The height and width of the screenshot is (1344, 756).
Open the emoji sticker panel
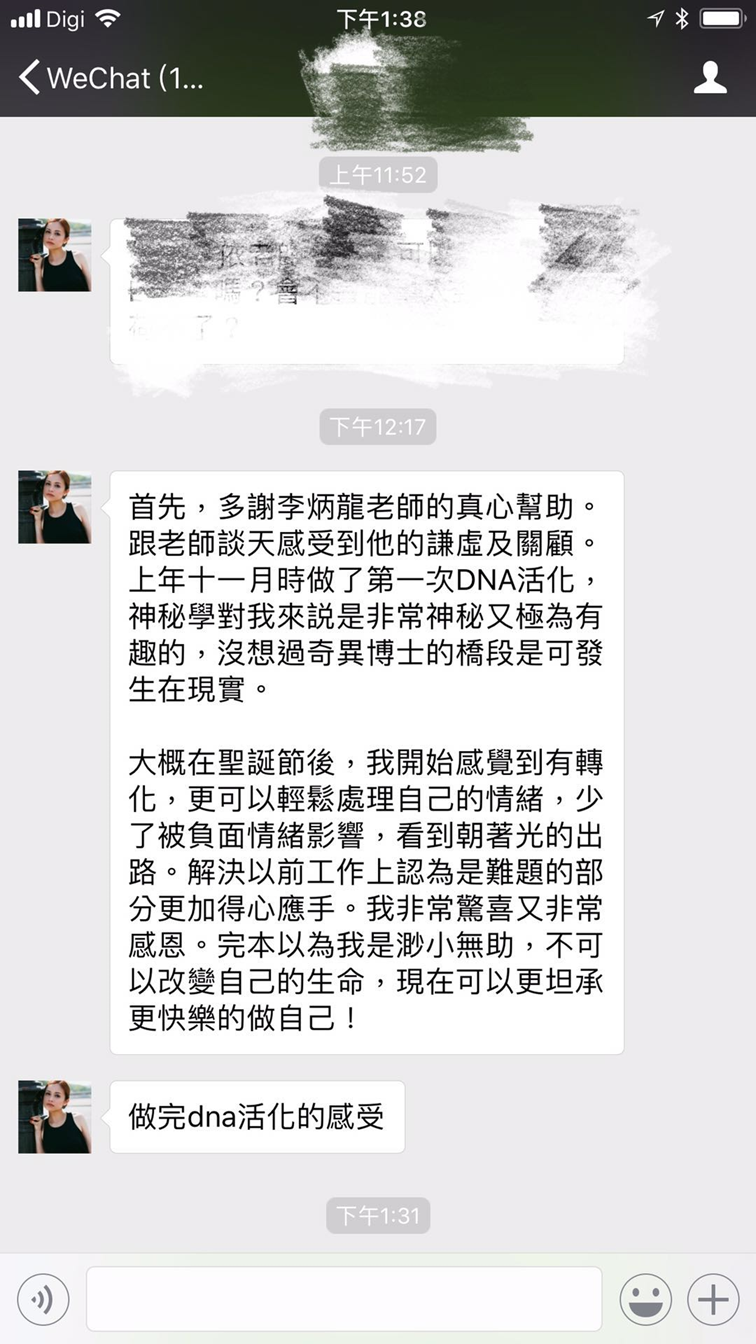click(645, 1299)
